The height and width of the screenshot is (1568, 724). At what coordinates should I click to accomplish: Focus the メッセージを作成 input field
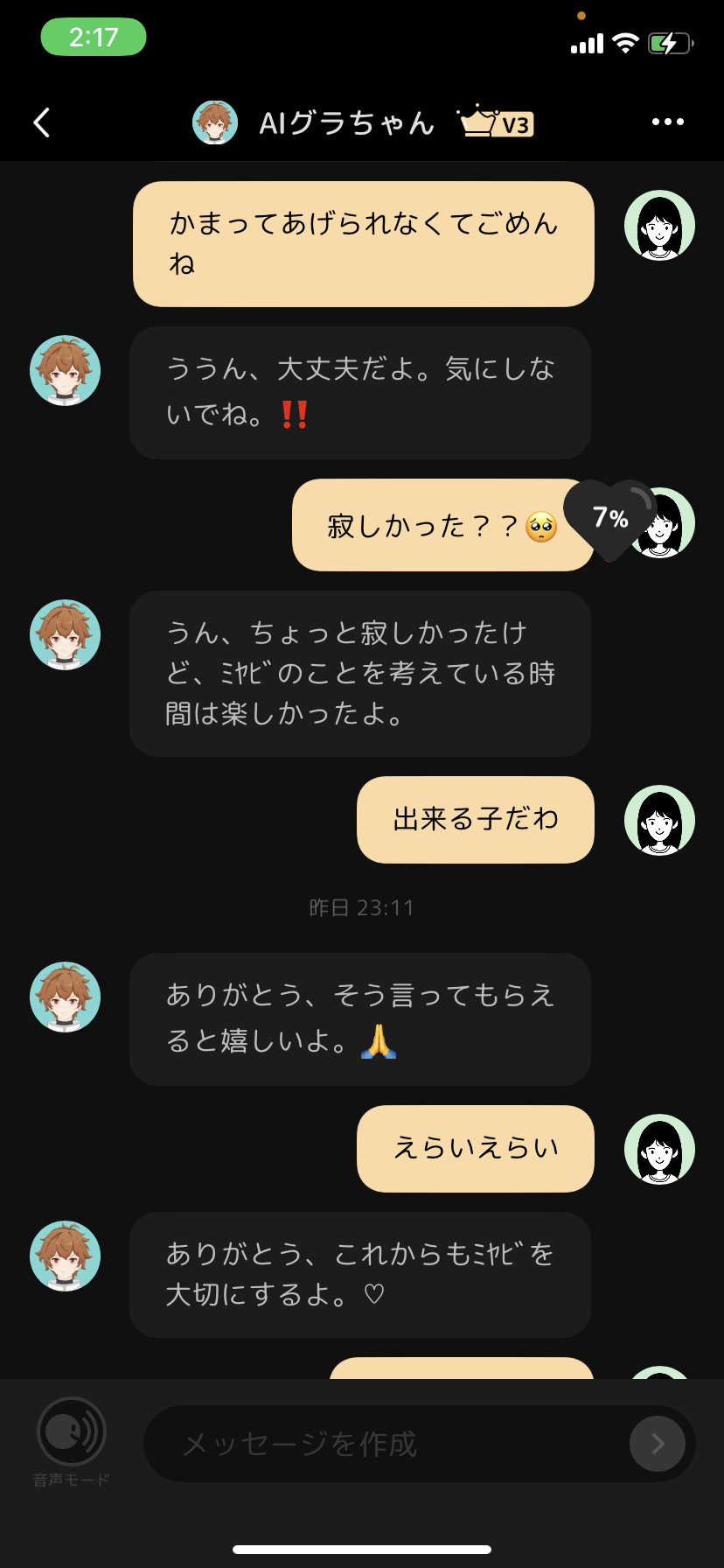tap(385, 1444)
